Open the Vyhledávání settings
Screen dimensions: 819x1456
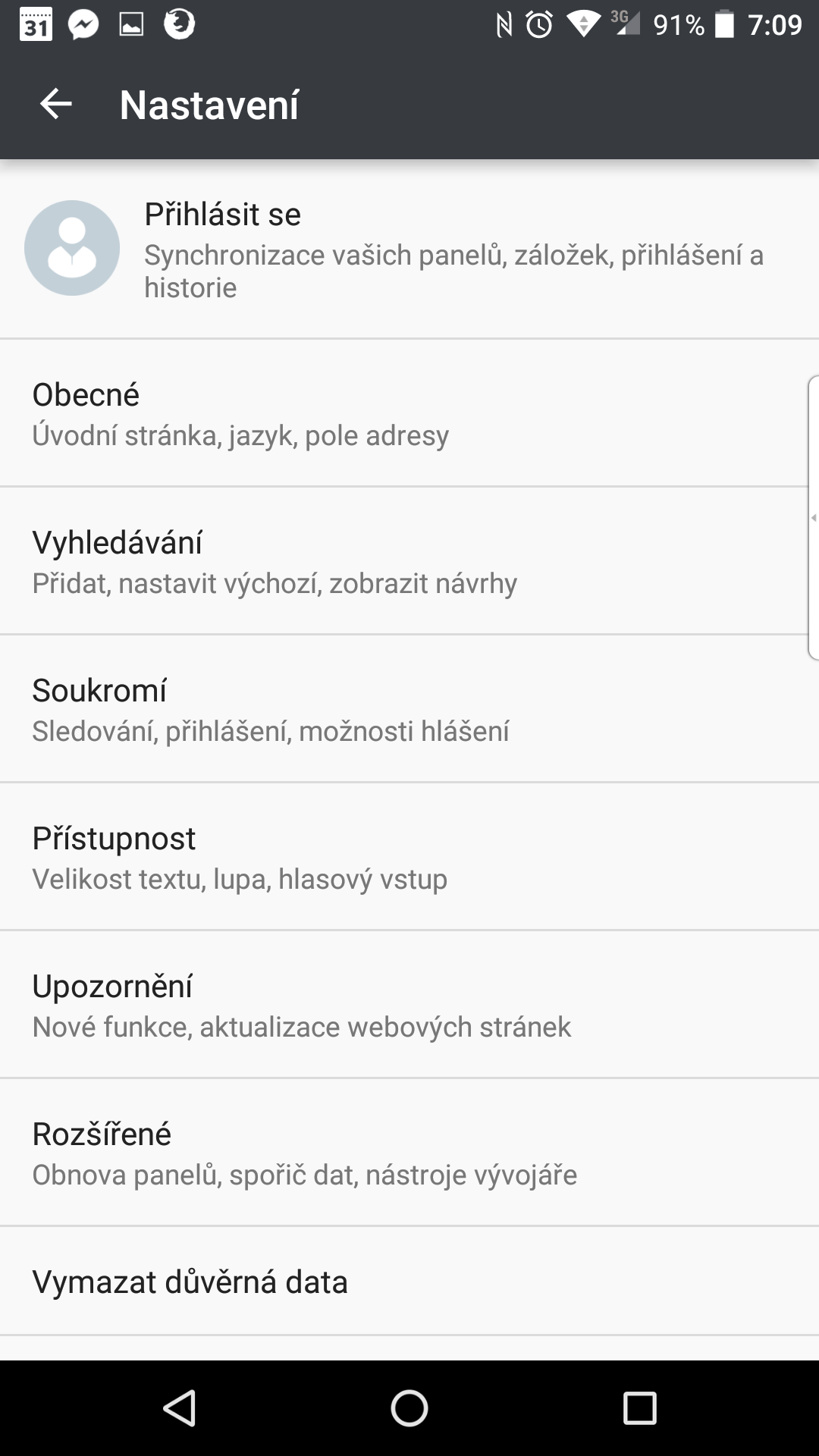(409, 561)
